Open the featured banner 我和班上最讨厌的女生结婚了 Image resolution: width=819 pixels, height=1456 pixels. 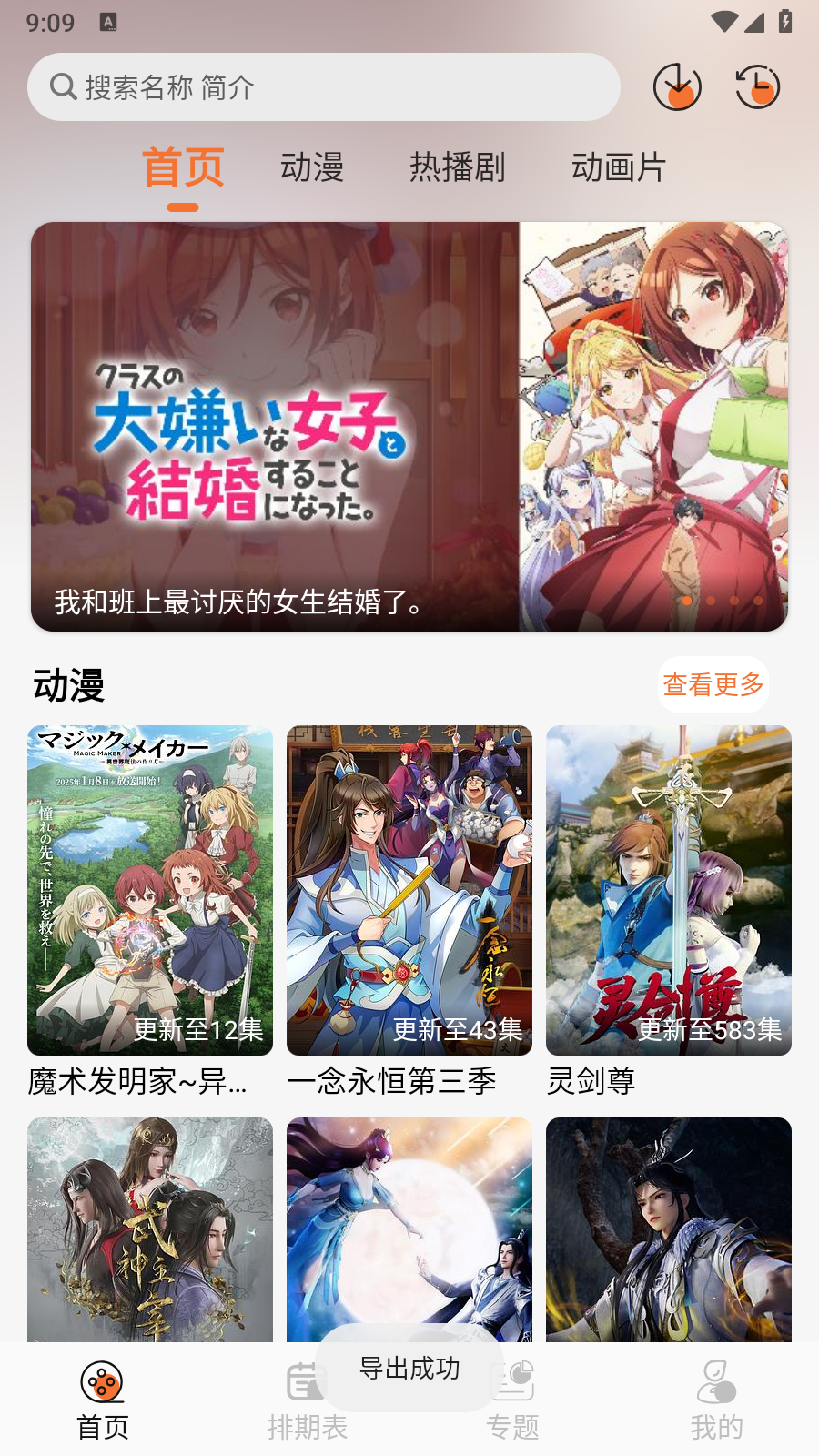coord(409,427)
